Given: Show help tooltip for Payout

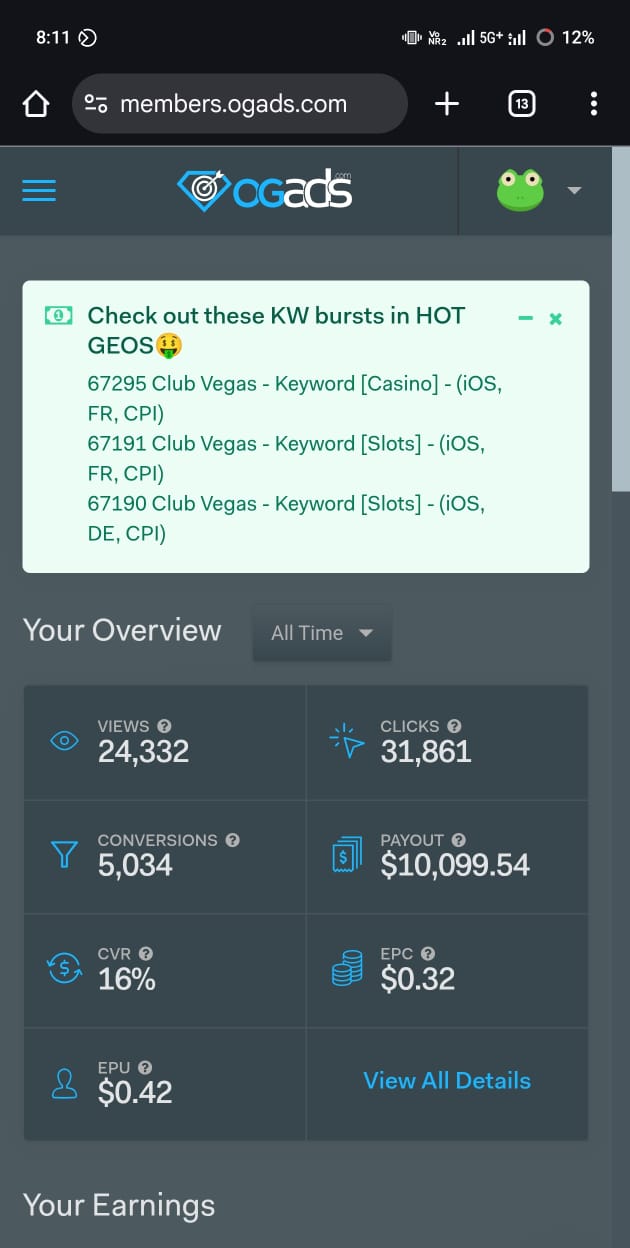Looking at the screenshot, I should pyautogui.click(x=459, y=840).
